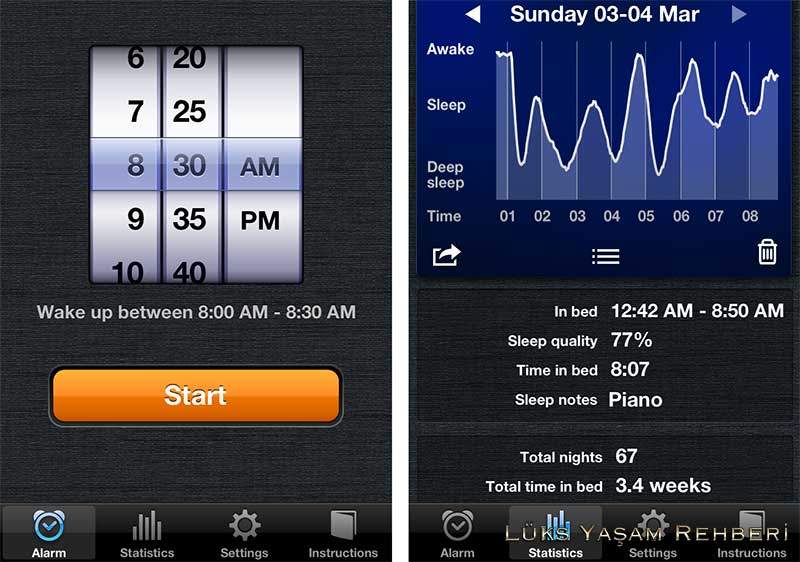
Task: Open Settings tab from the alarm screen
Action: pos(244,534)
